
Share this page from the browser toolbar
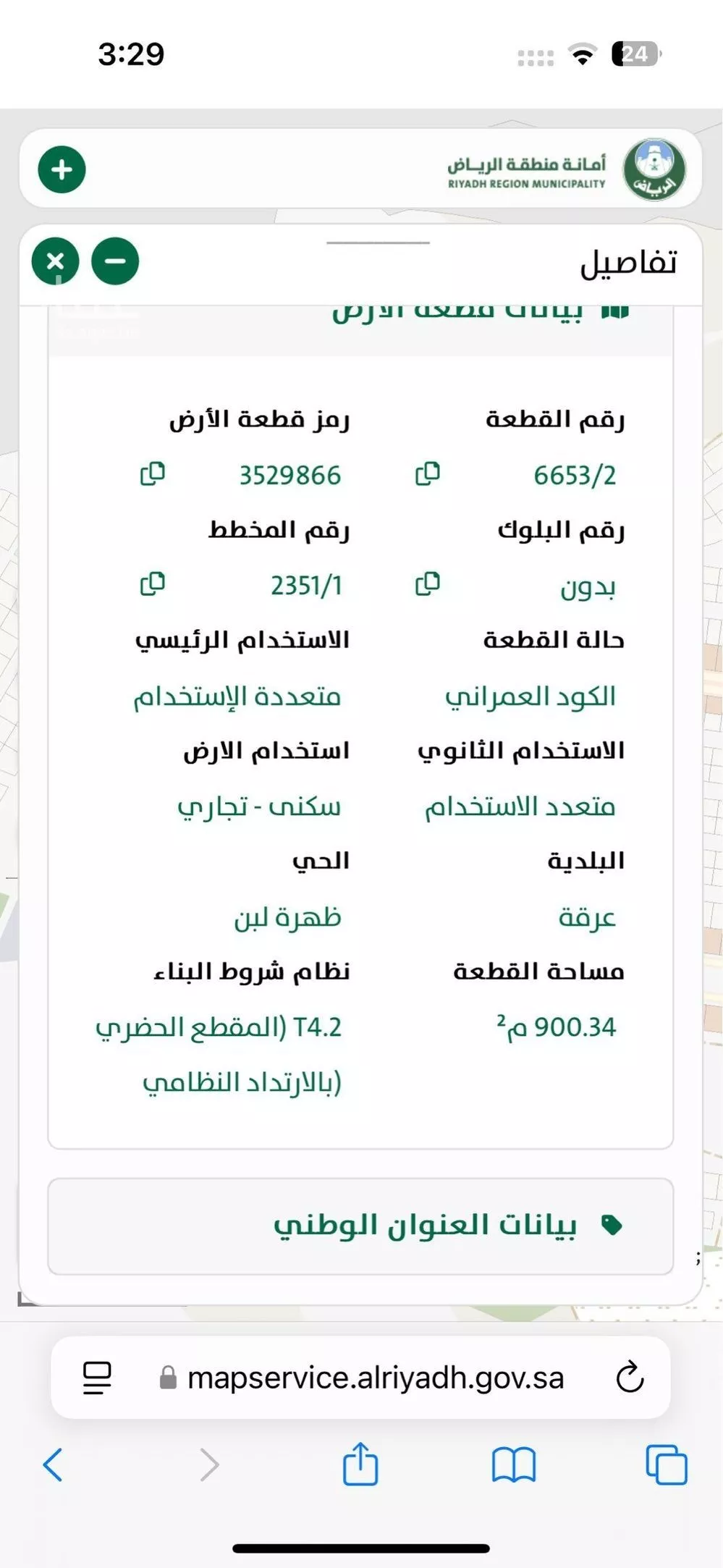pyautogui.click(x=360, y=1464)
